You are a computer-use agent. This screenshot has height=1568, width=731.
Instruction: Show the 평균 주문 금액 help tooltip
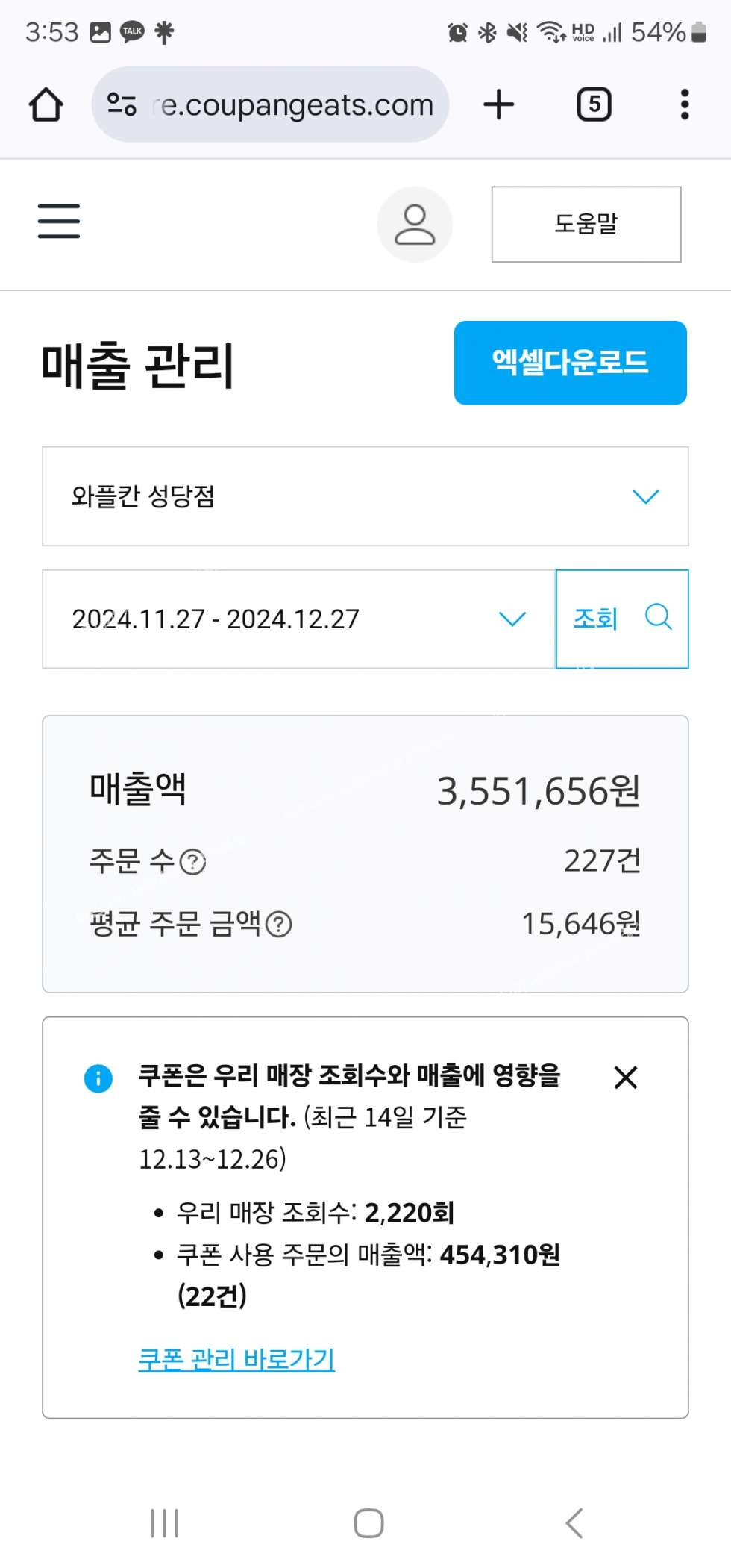(x=279, y=925)
